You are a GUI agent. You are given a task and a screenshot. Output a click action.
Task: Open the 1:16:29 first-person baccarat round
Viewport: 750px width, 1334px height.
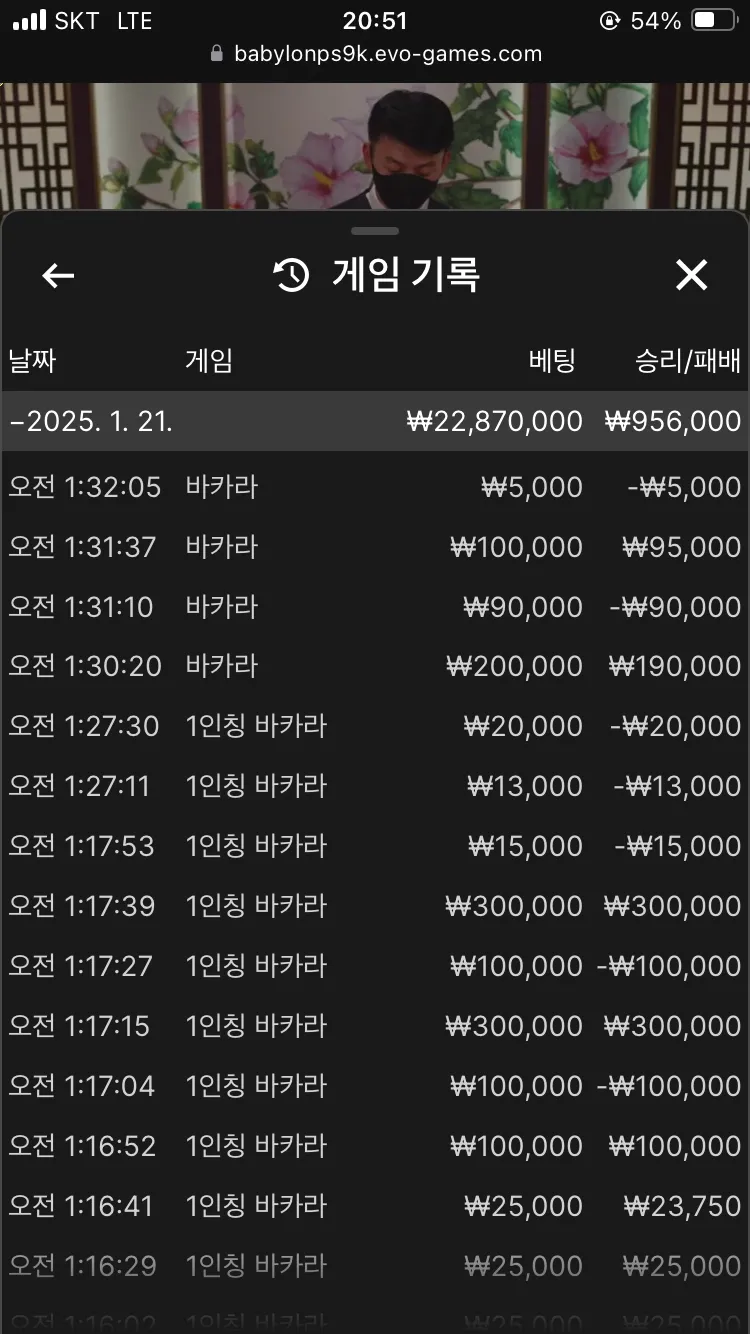(375, 1266)
